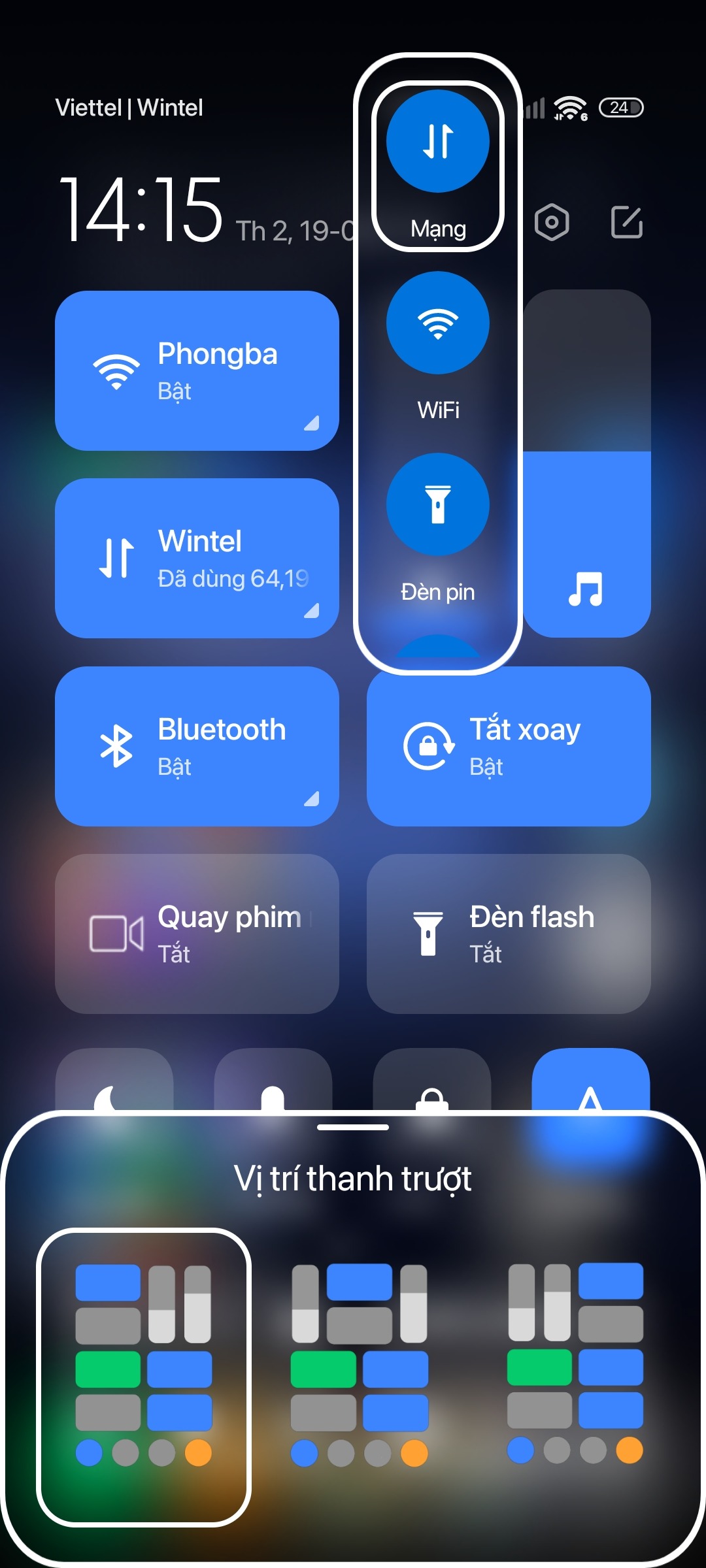Toggle the Wintel mobile data tile
The height and width of the screenshot is (1568, 706).
click(x=197, y=558)
